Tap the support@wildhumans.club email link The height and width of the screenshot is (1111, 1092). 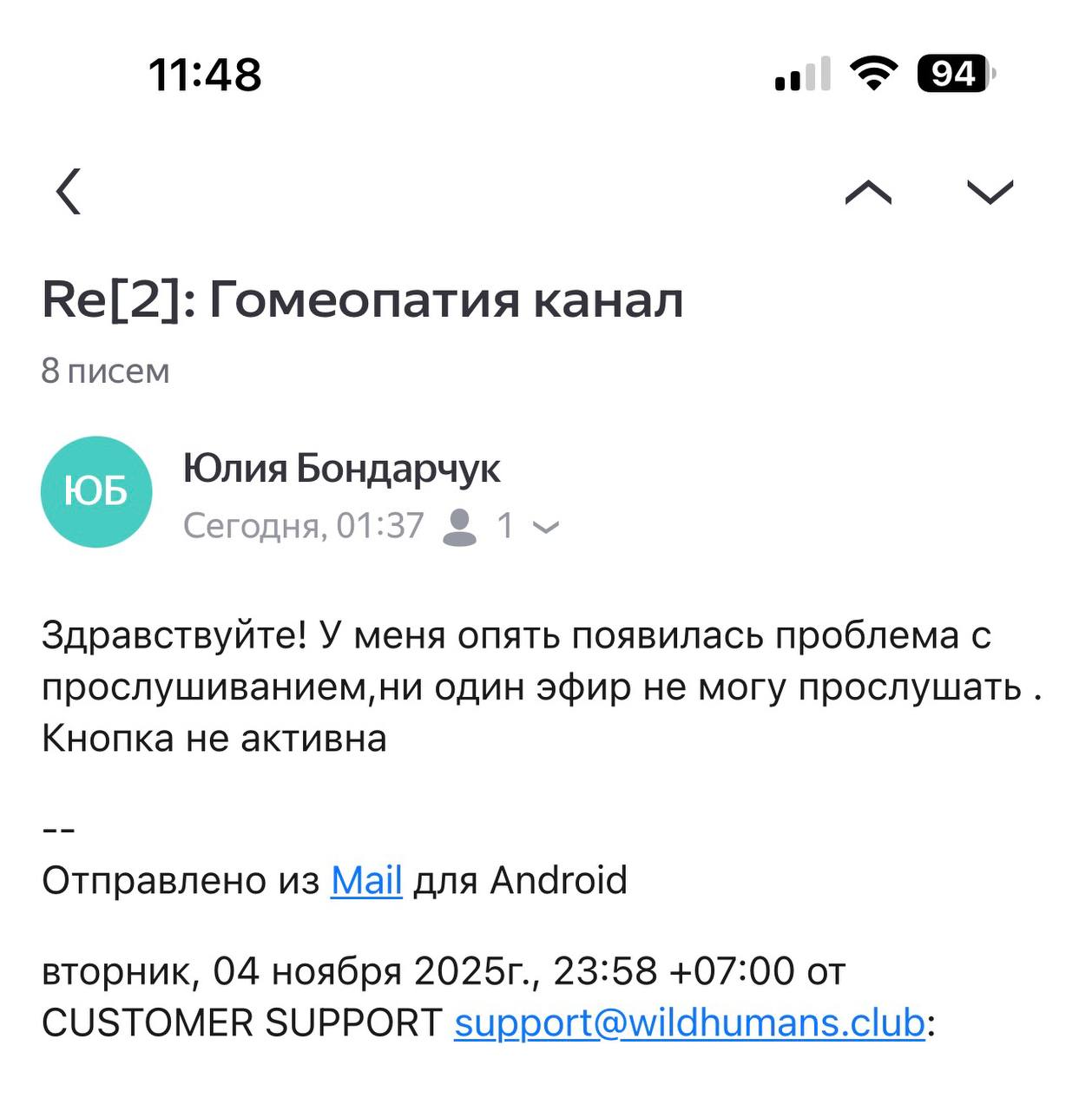689,1022
